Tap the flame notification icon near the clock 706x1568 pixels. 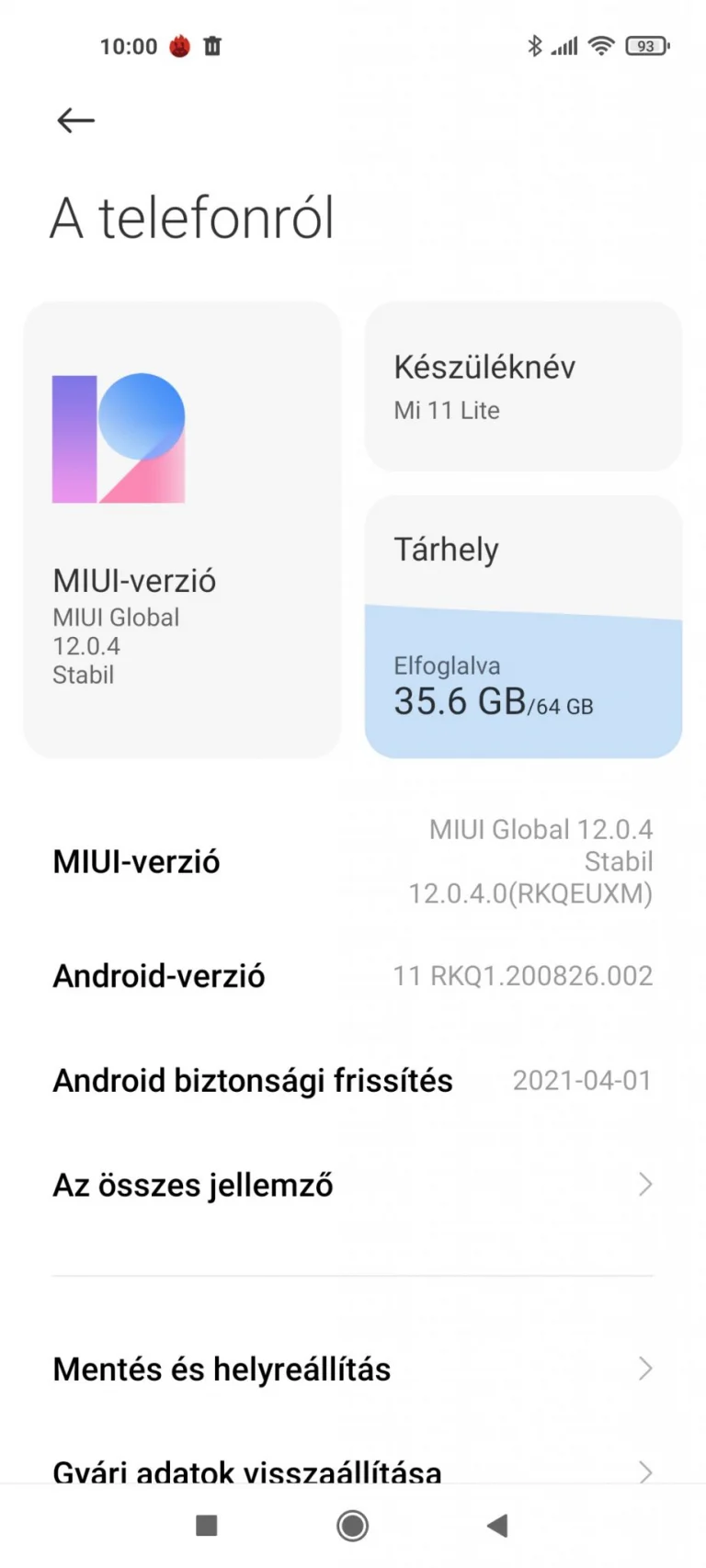[x=180, y=45]
